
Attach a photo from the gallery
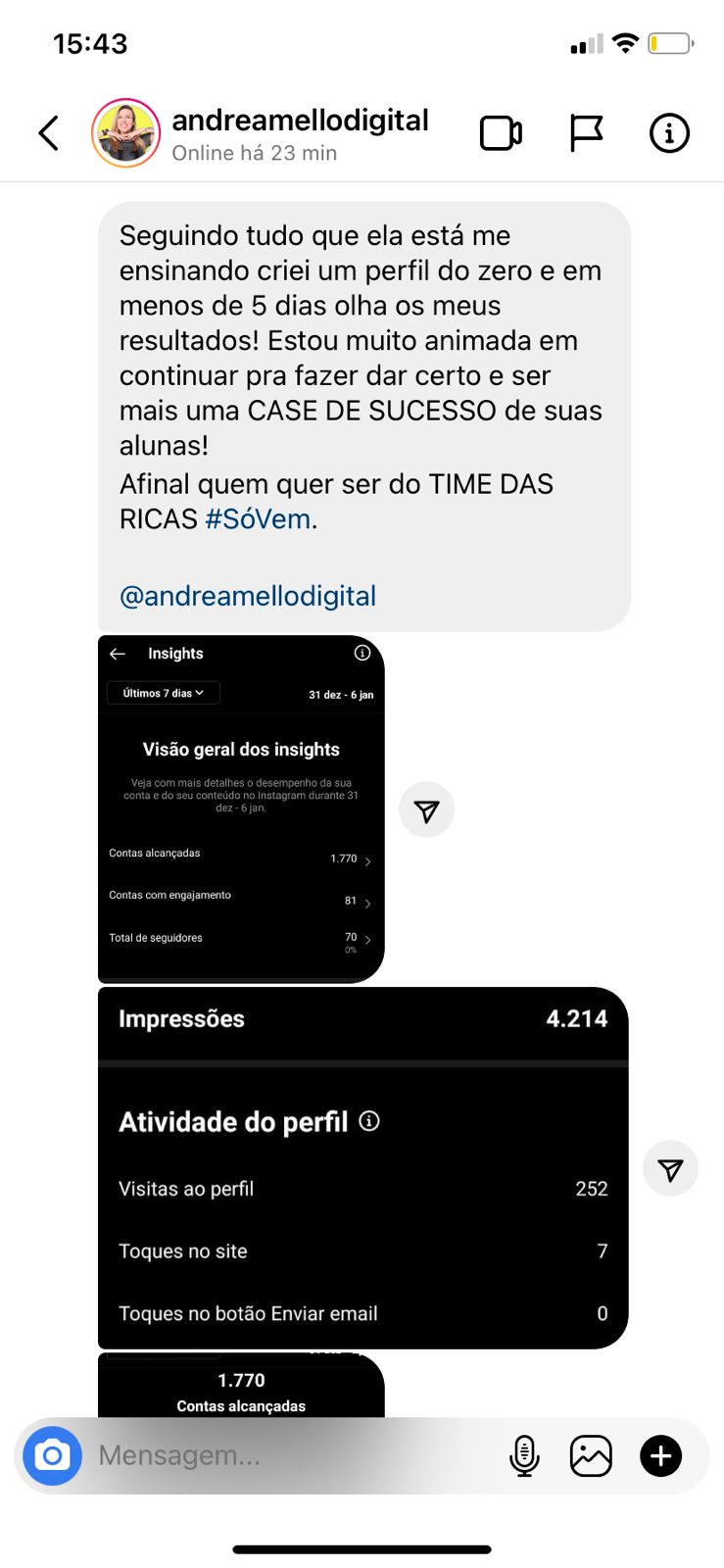click(591, 1456)
